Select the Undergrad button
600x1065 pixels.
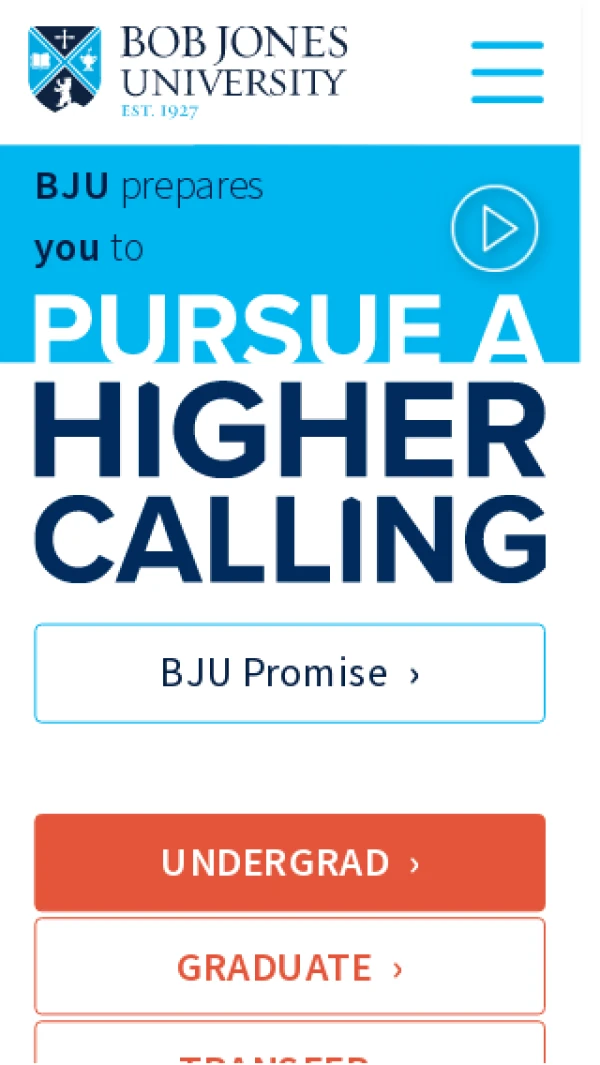tap(290, 863)
